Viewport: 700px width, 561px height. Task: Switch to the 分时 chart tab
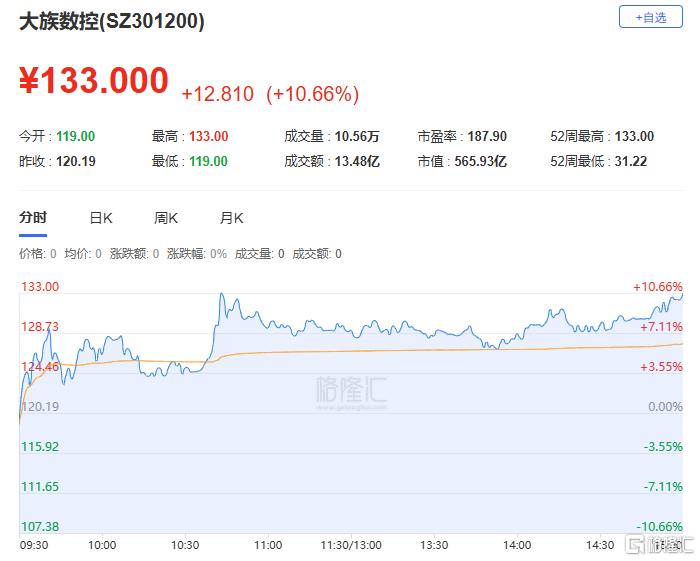[x=33, y=217]
